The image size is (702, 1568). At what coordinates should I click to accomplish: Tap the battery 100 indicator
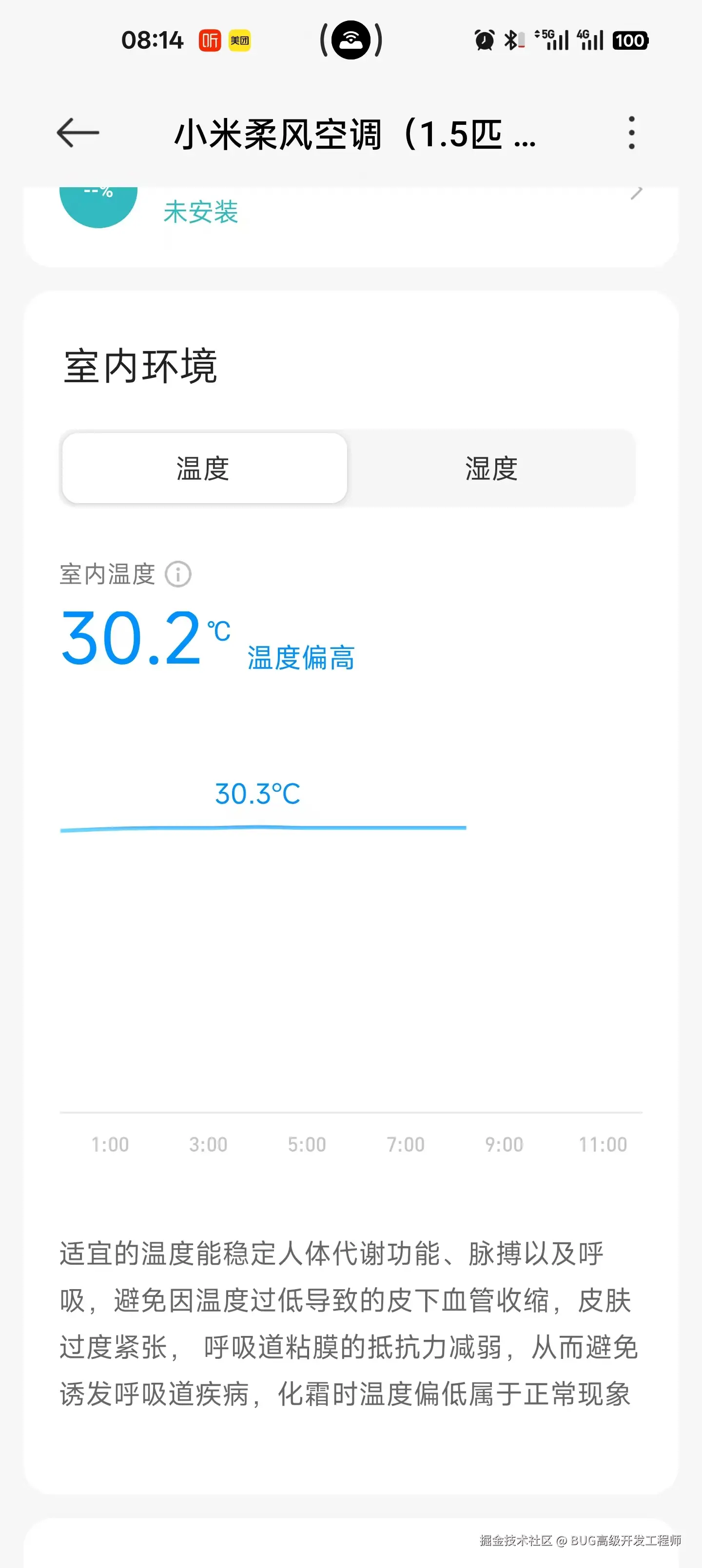(630, 41)
